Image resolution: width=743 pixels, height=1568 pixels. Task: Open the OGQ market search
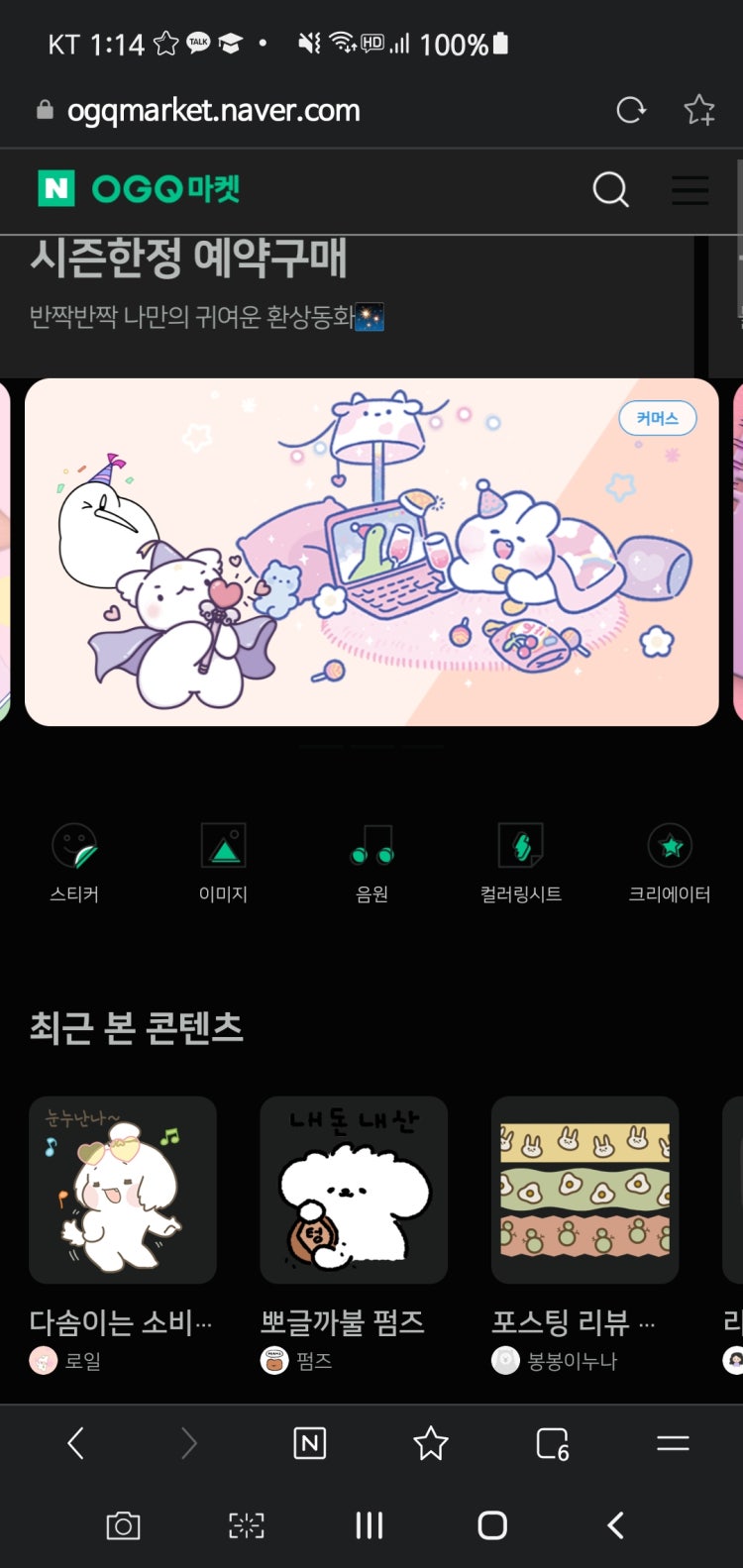[610, 189]
